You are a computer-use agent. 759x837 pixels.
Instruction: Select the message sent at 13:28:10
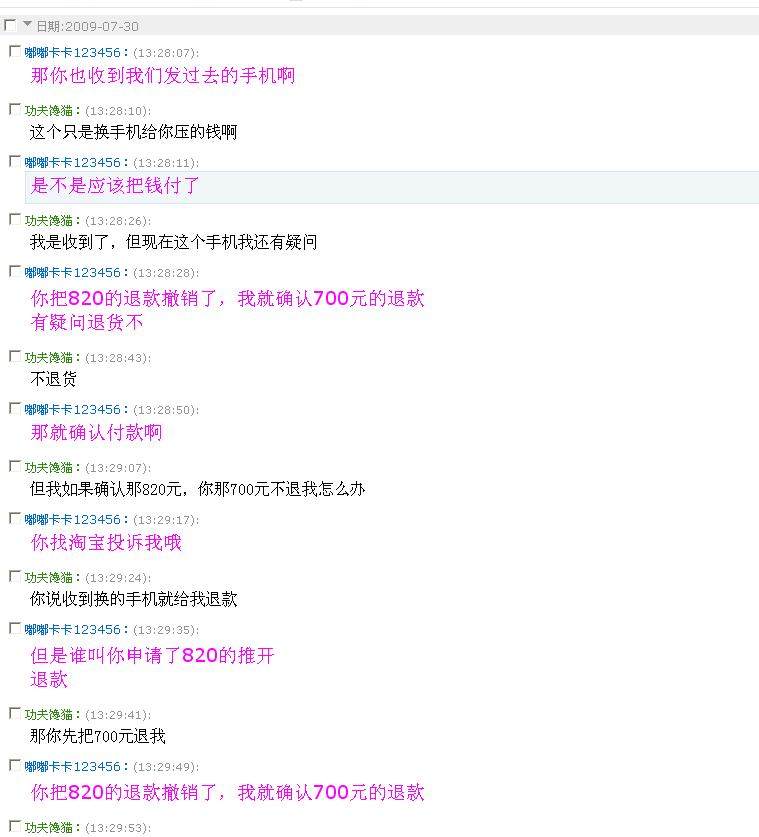pyautogui.click(x=14, y=109)
